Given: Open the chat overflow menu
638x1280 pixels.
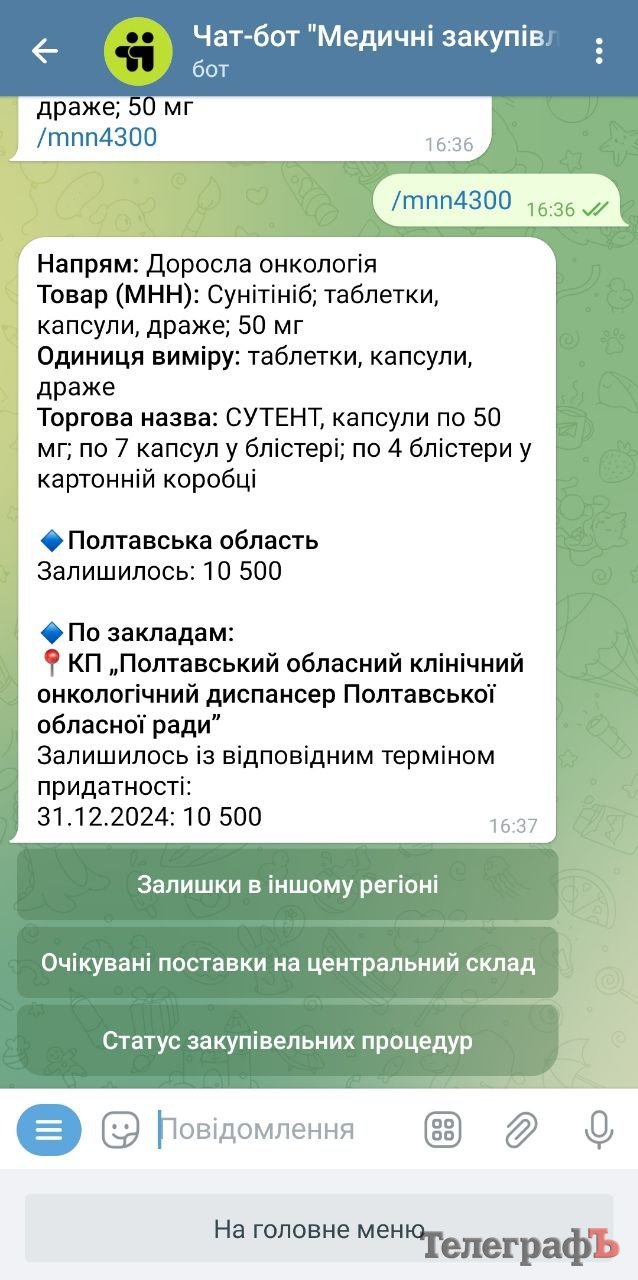Looking at the screenshot, I should (599, 51).
